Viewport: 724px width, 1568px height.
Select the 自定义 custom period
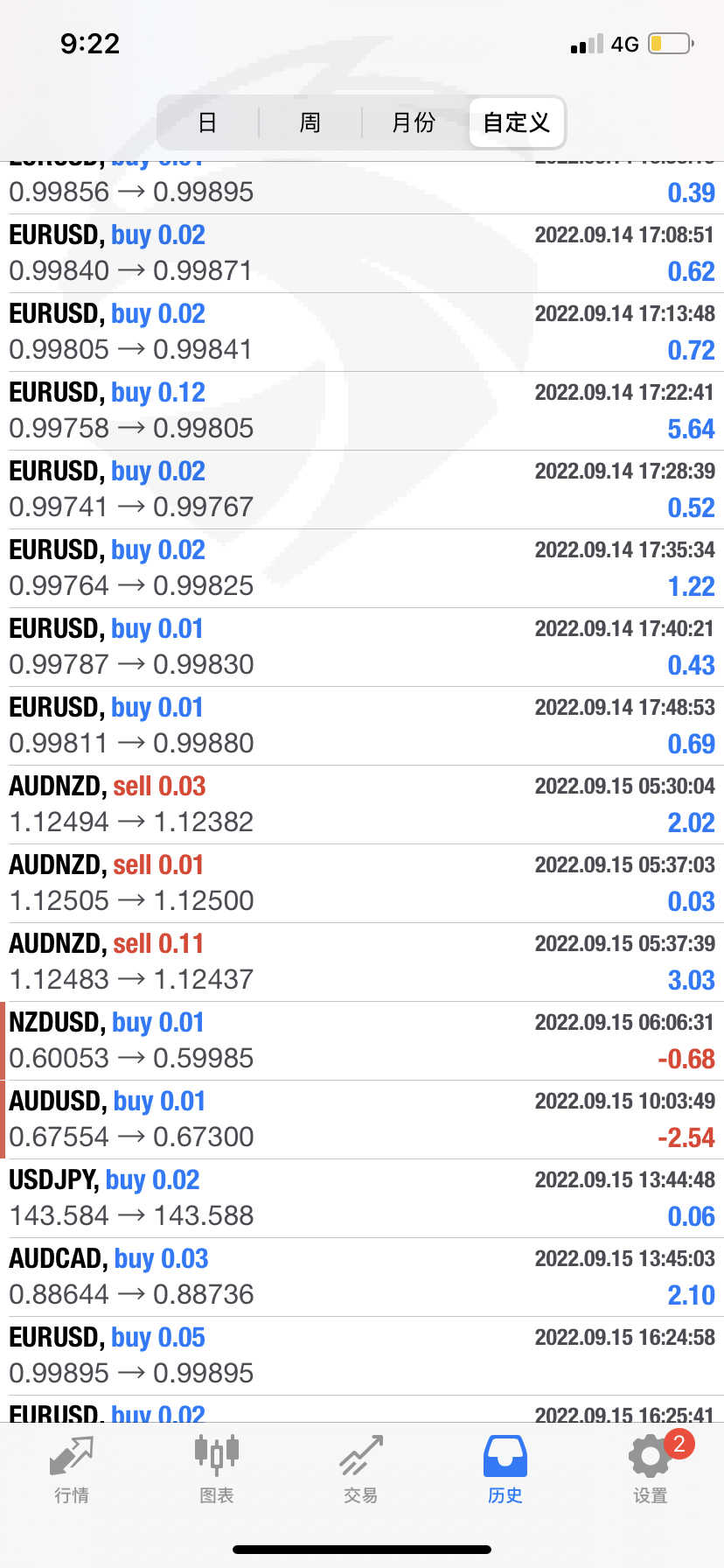click(517, 122)
